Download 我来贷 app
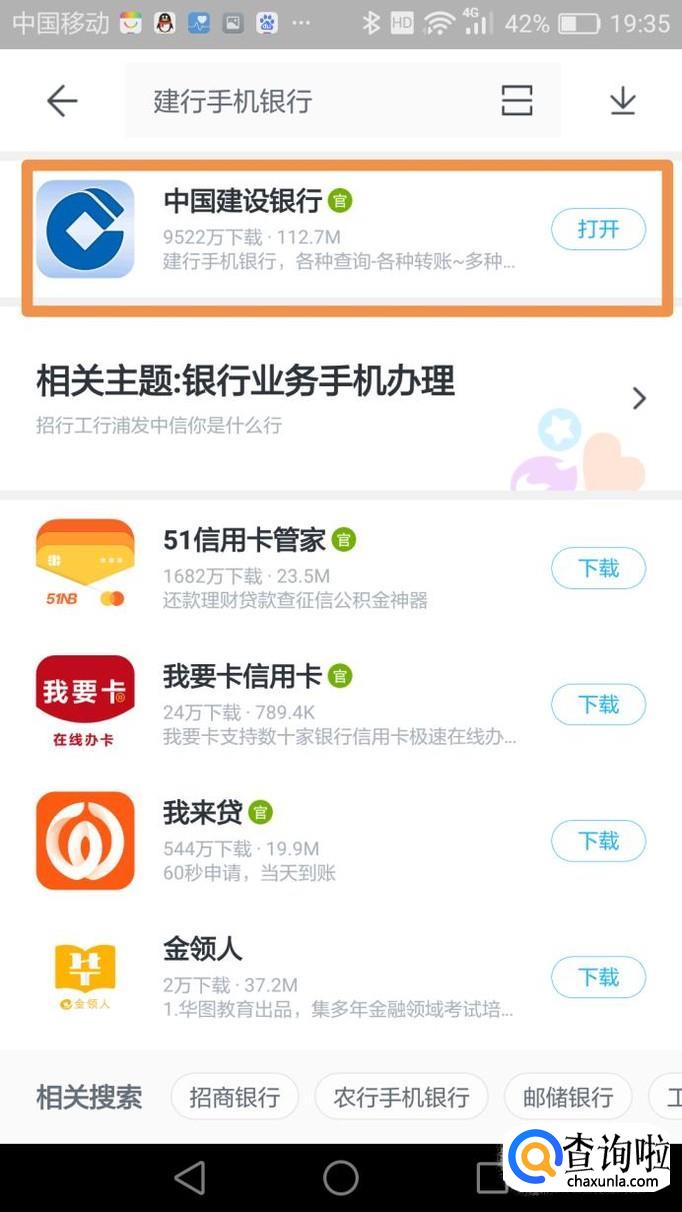This screenshot has width=682, height=1212. pos(598,841)
